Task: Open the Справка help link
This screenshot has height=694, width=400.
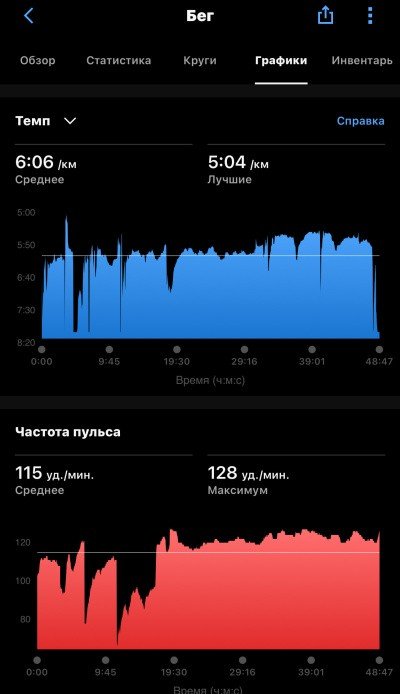Action: coord(361,121)
